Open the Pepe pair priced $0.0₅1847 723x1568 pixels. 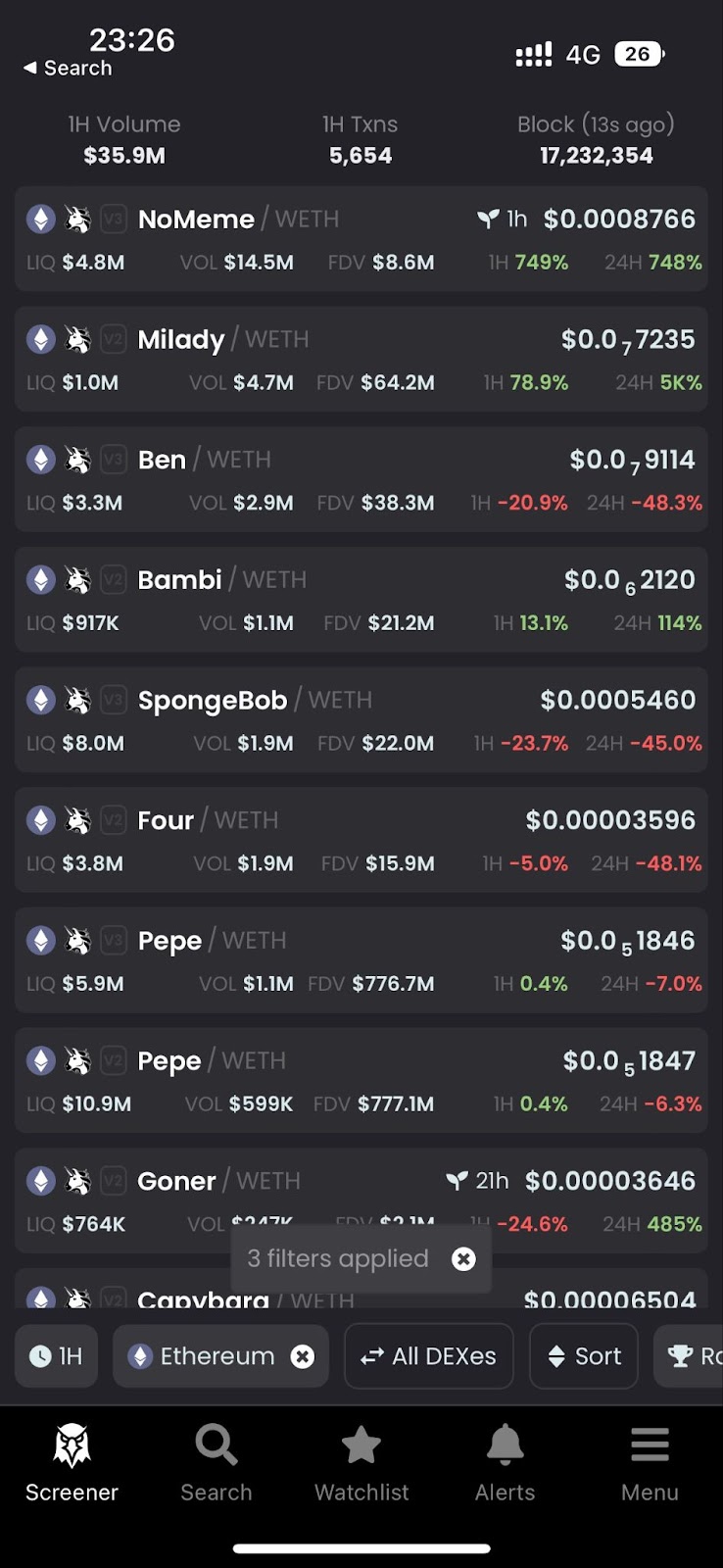click(361, 1081)
